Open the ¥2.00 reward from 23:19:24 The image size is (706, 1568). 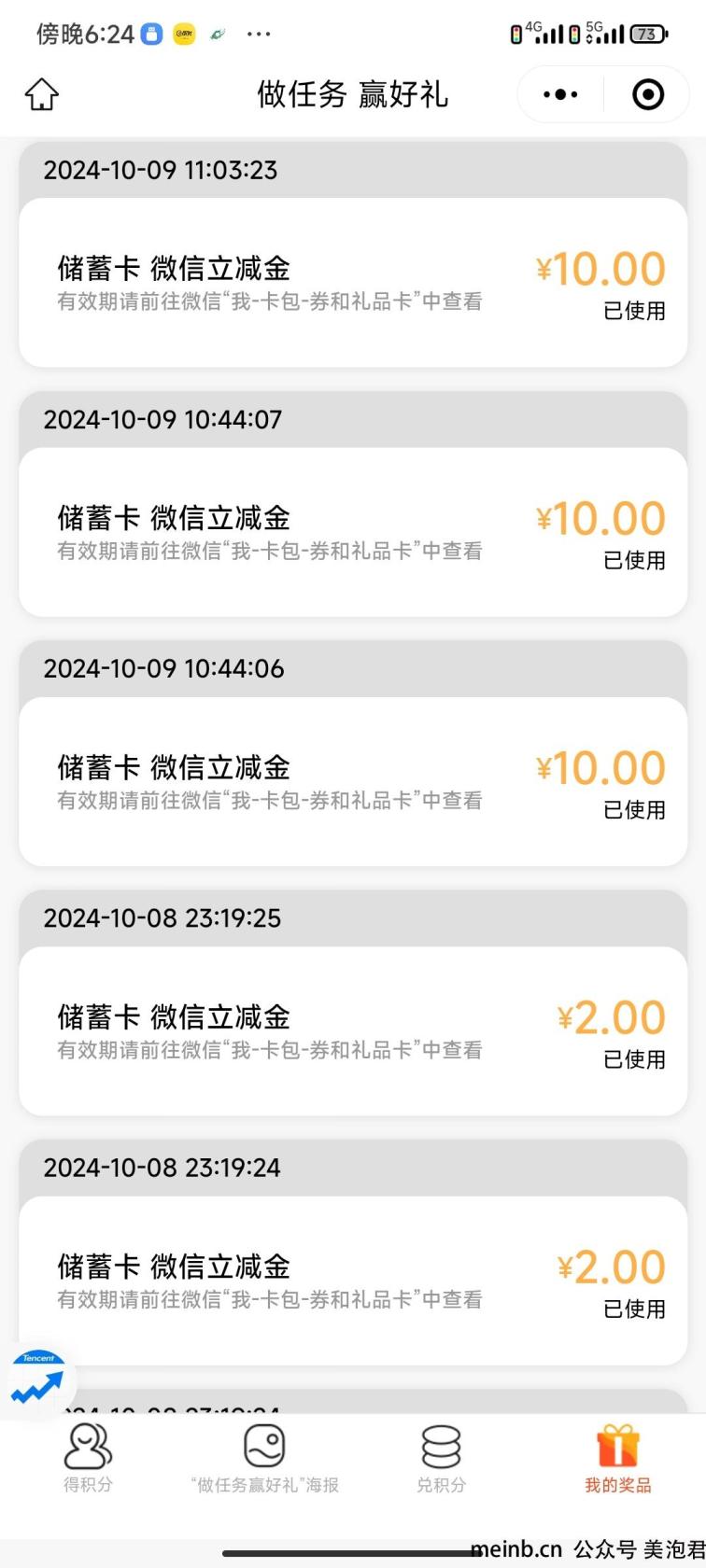tap(353, 1281)
